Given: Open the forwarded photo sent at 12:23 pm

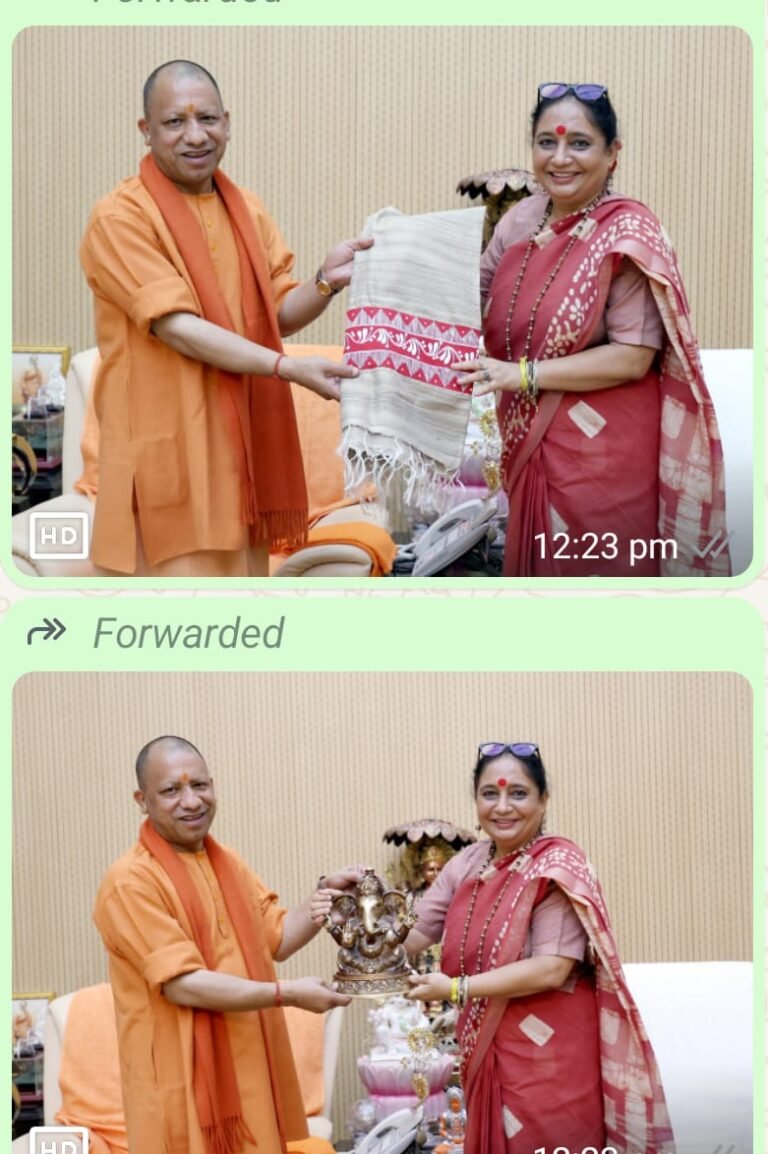Looking at the screenshot, I should (382, 300).
